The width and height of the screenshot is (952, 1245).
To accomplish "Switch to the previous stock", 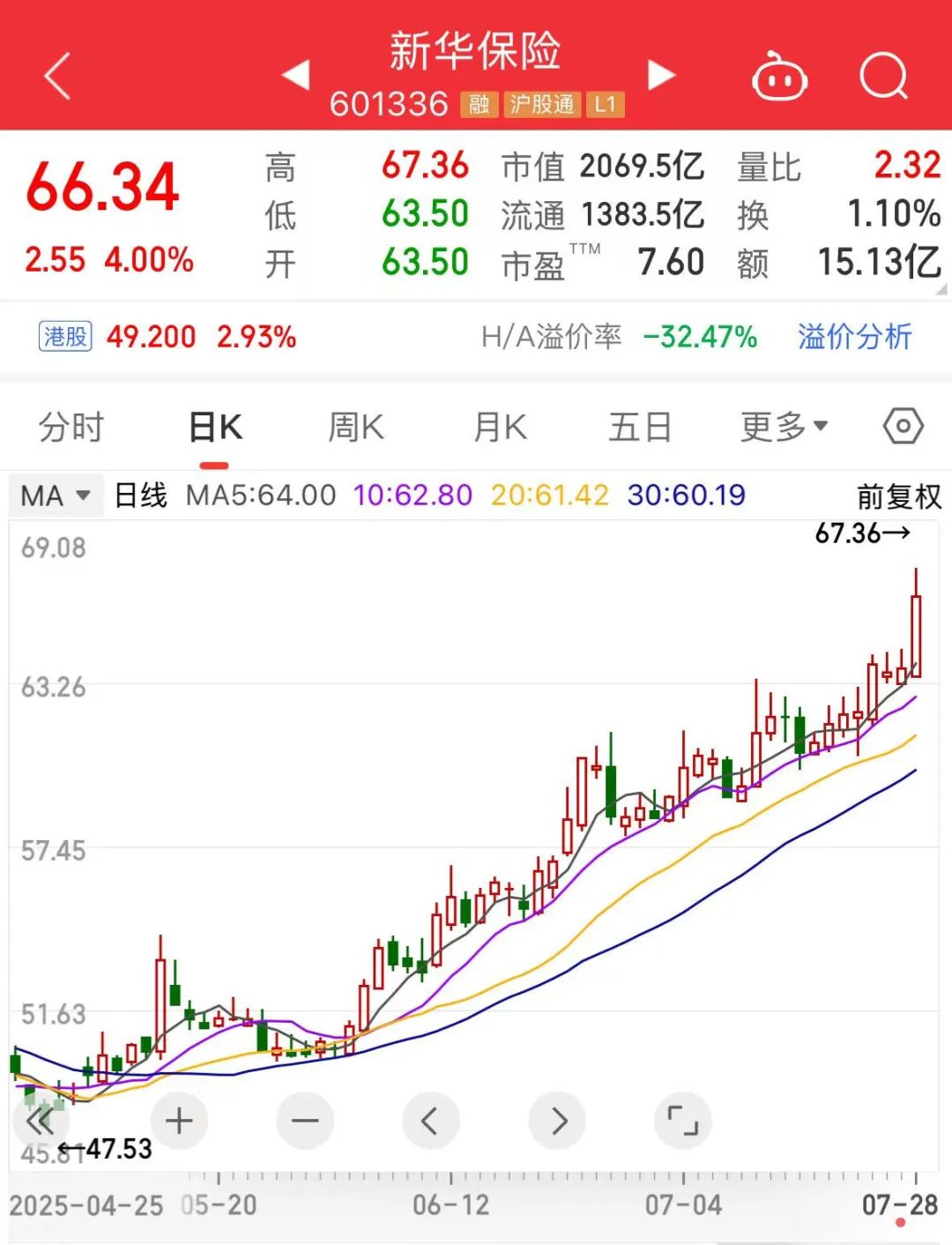I will [x=296, y=75].
